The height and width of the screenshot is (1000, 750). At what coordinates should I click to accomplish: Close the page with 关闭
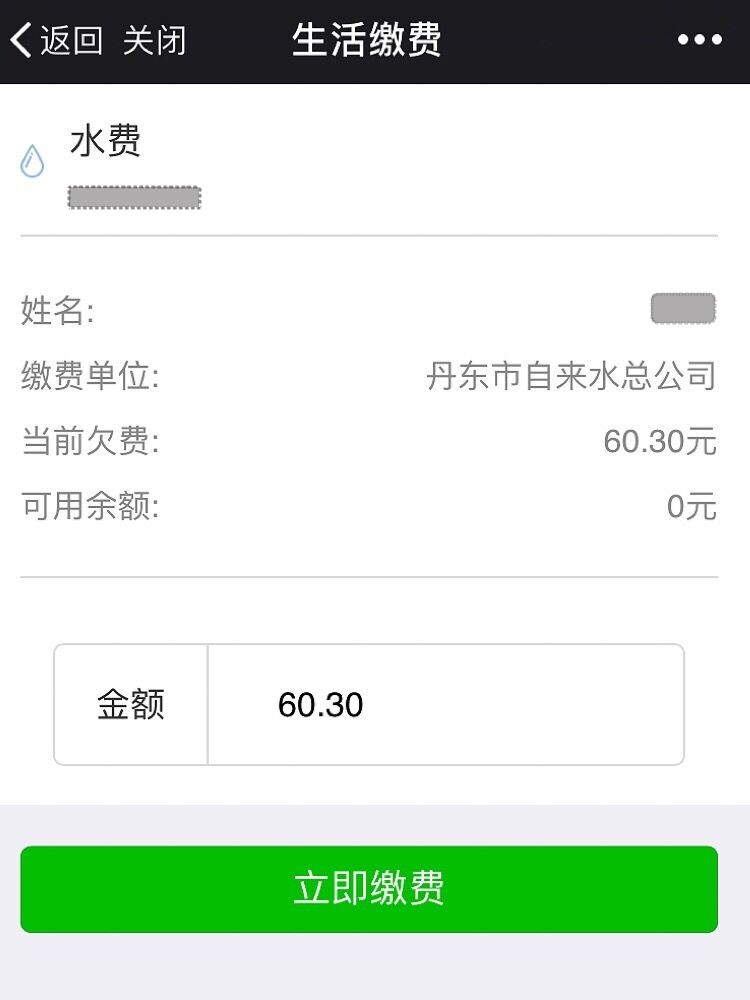click(x=154, y=41)
